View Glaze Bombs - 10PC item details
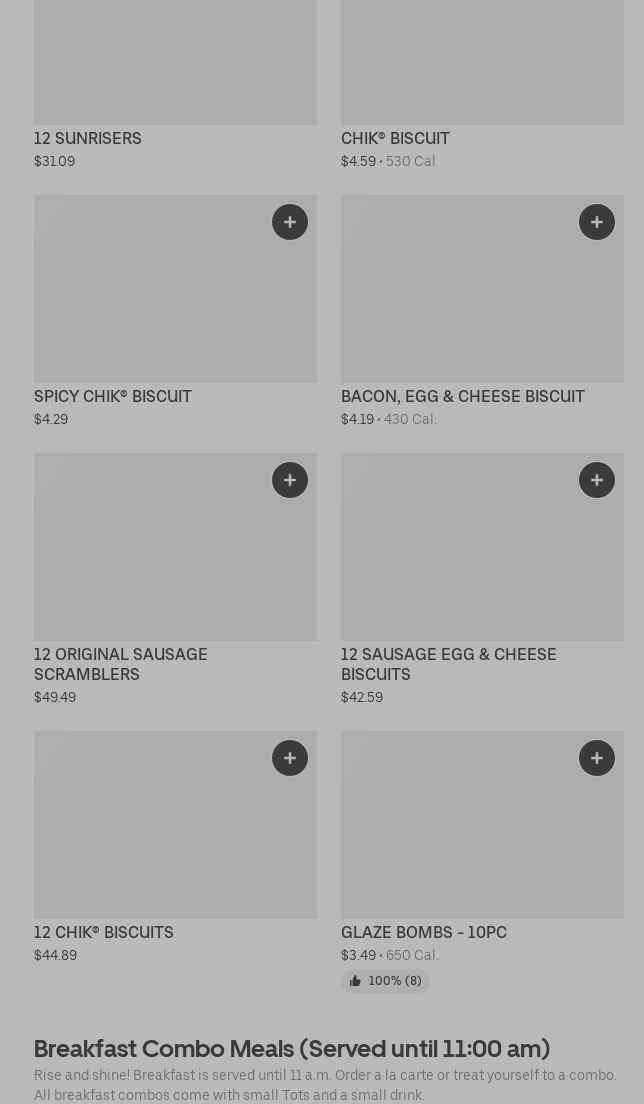The image size is (644, 1104). coord(423,933)
